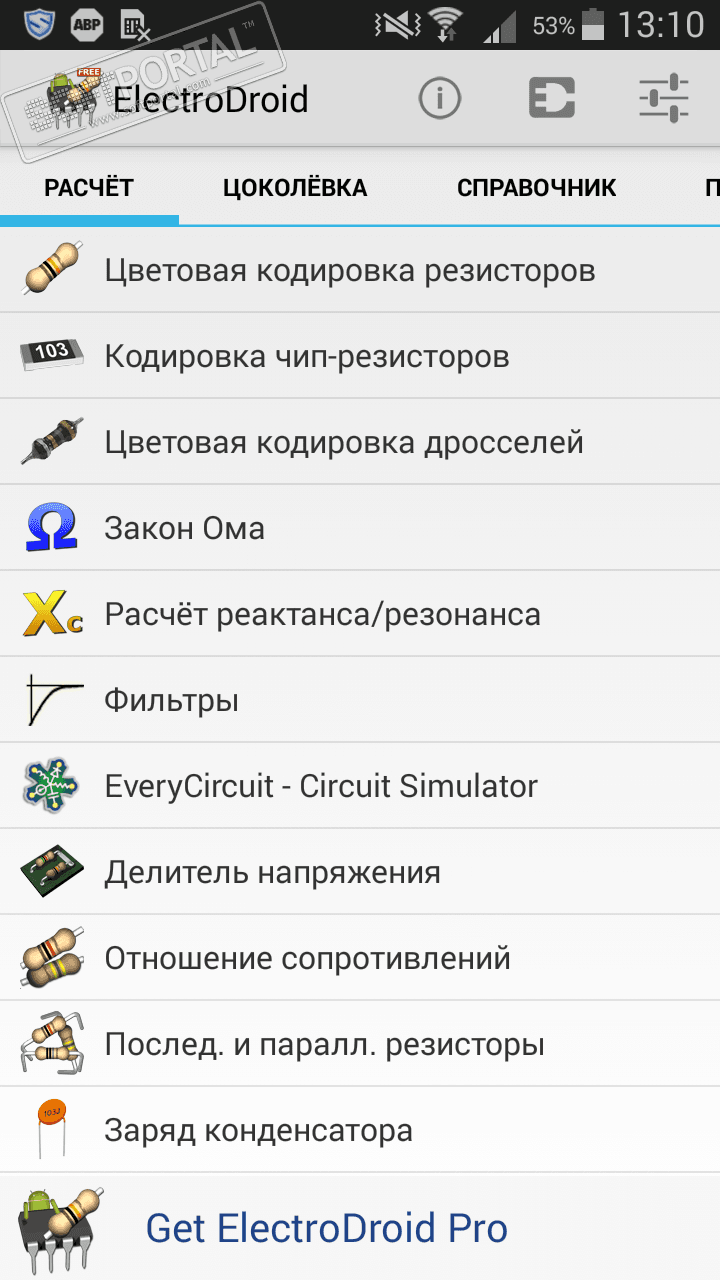Image resolution: width=720 pixels, height=1280 pixels.
Task: Open Заряд конденсатора
Action: 258,1131
